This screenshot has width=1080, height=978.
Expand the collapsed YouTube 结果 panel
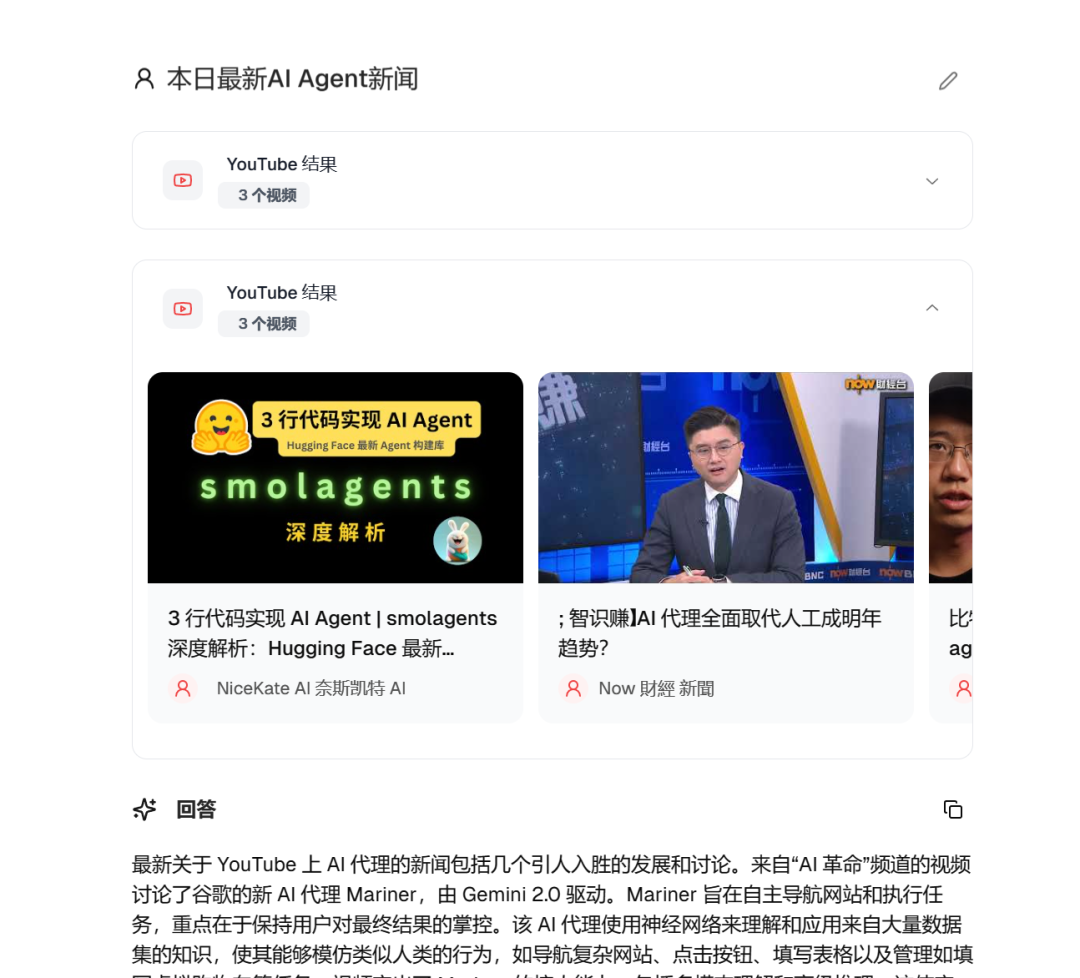pyautogui.click(x=931, y=181)
